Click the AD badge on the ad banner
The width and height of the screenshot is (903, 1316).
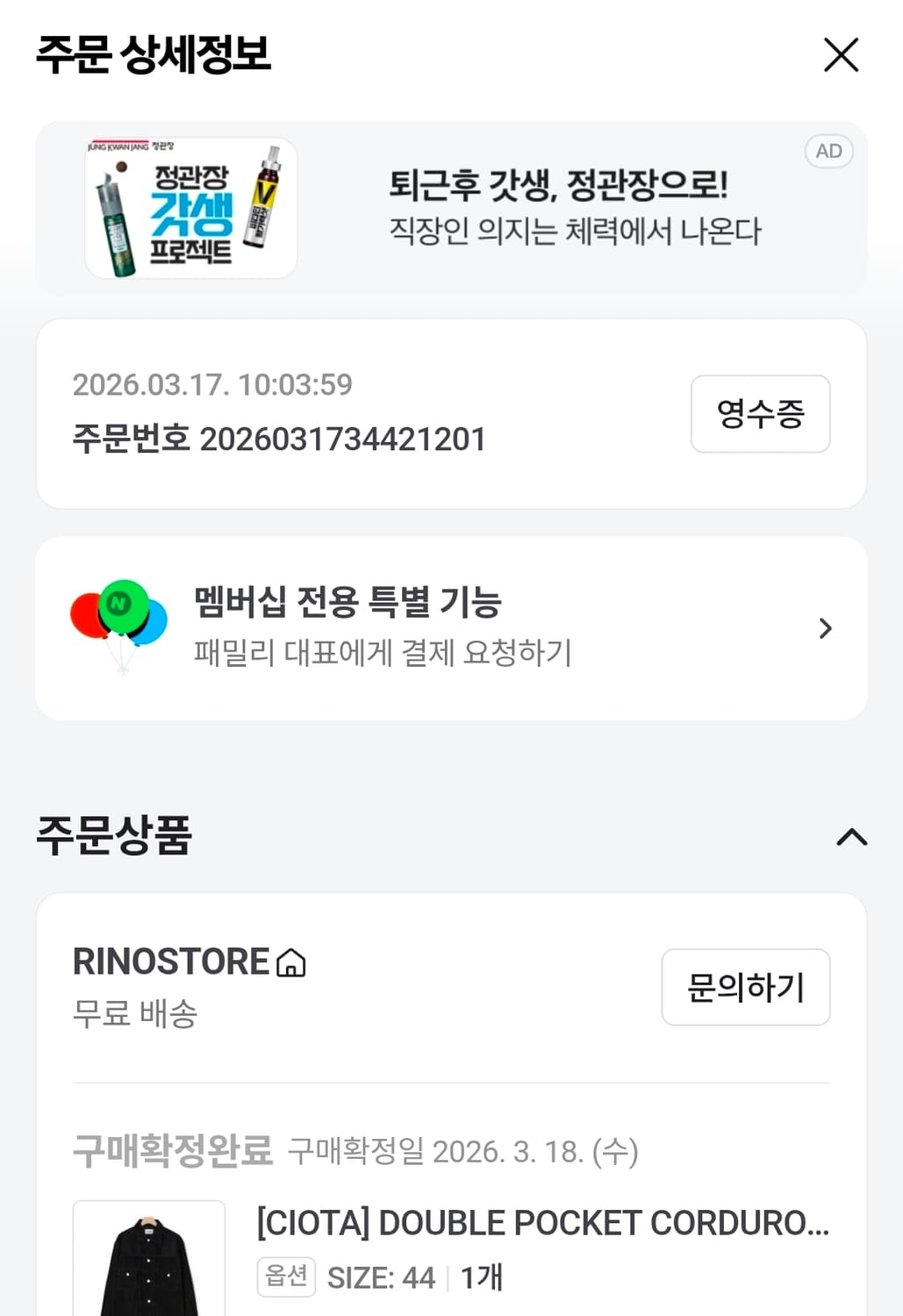pos(828,151)
